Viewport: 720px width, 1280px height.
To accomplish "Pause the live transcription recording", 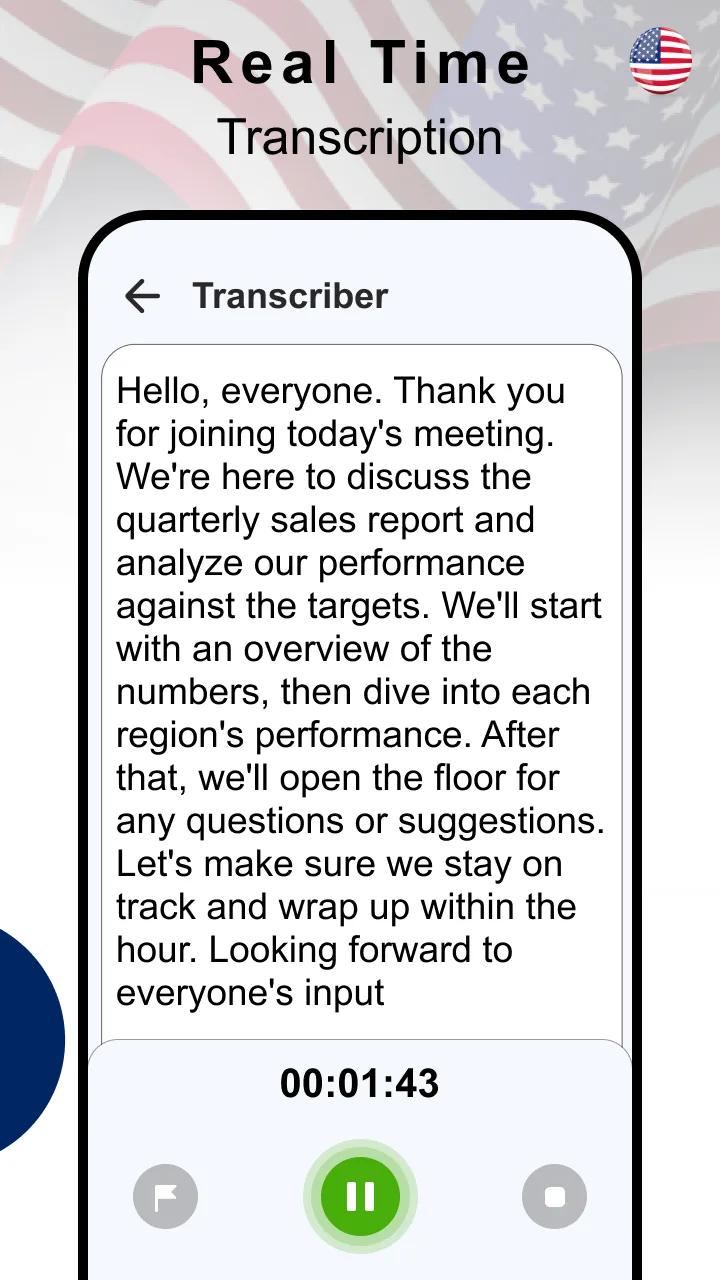I will click(x=360, y=1196).
